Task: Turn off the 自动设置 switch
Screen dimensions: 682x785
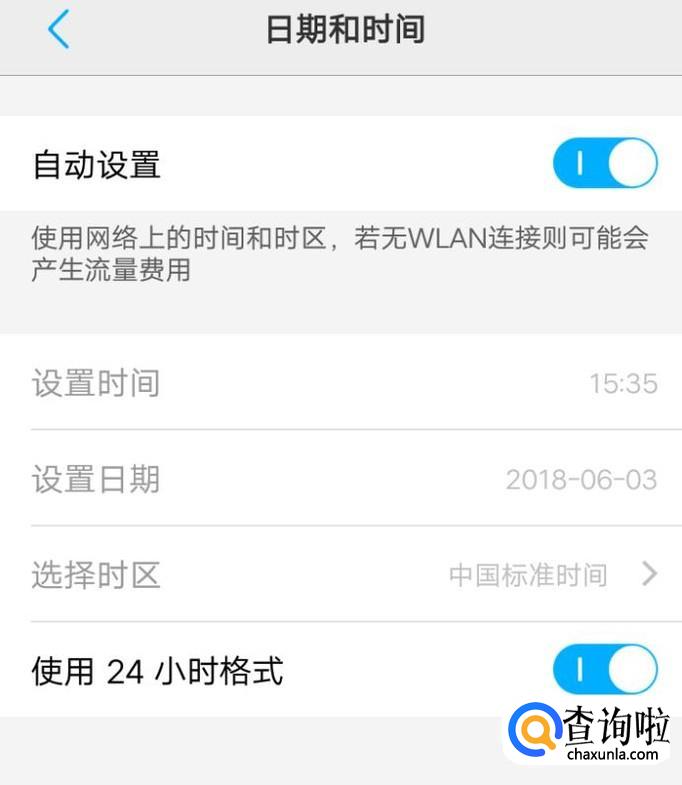Action: point(605,163)
